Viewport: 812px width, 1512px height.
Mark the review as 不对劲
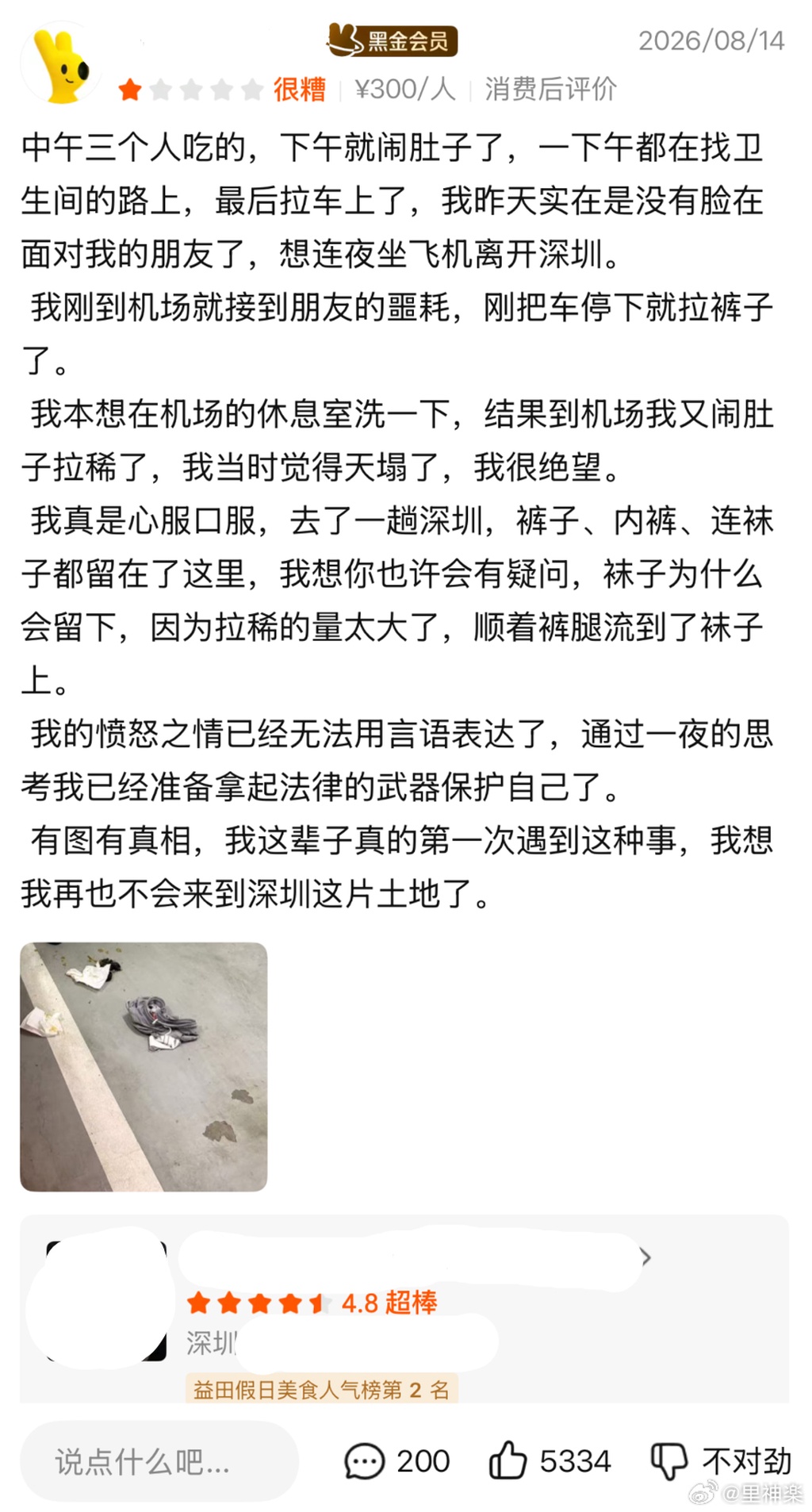tap(721, 1460)
